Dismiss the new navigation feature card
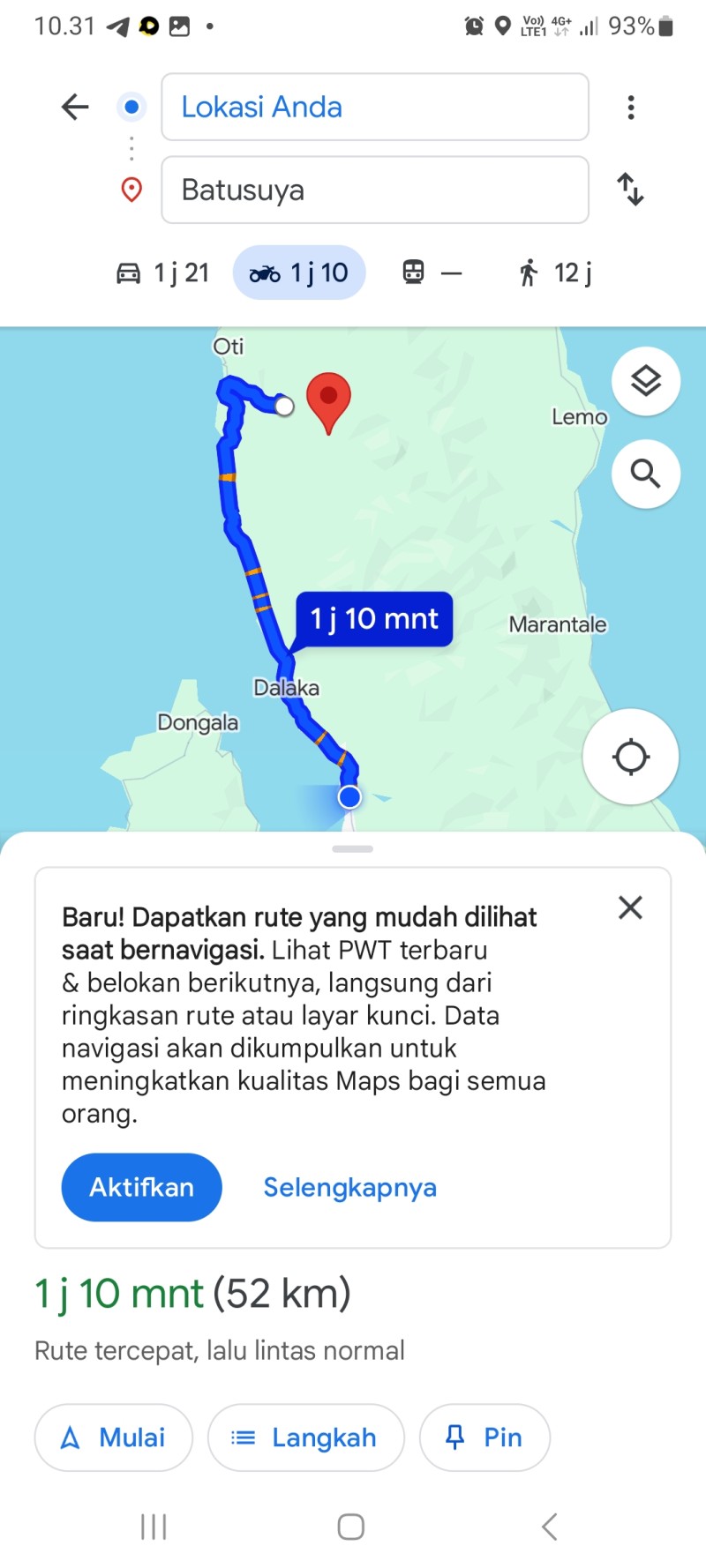The image size is (706, 1568). [x=630, y=907]
